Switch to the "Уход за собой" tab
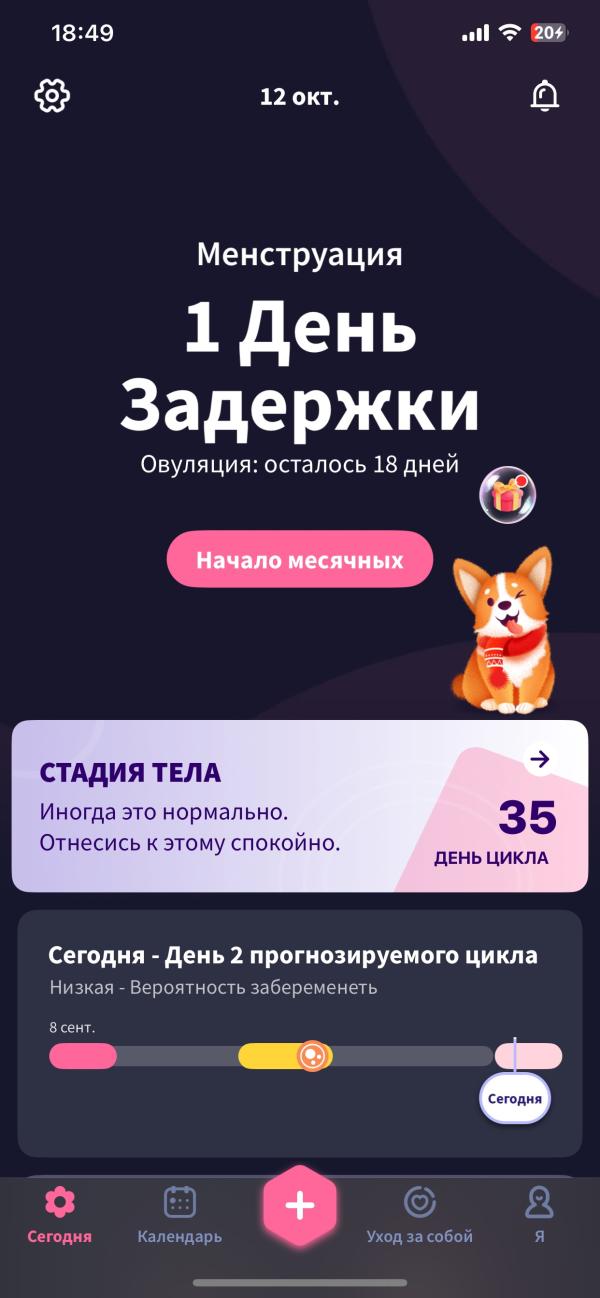This screenshot has height=1298, width=600. click(420, 1215)
